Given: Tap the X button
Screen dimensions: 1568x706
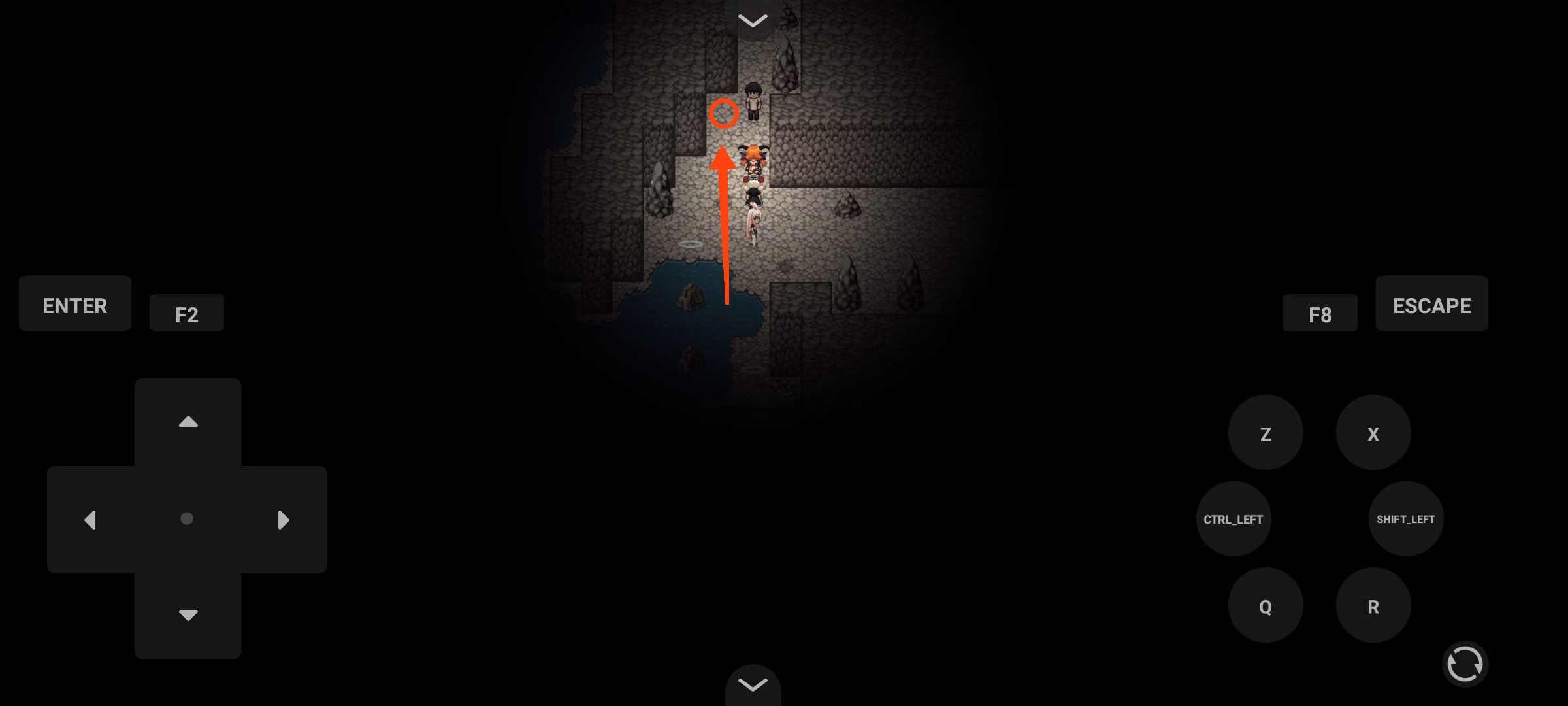Looking at the screenshot, I should coord(1373,433).
